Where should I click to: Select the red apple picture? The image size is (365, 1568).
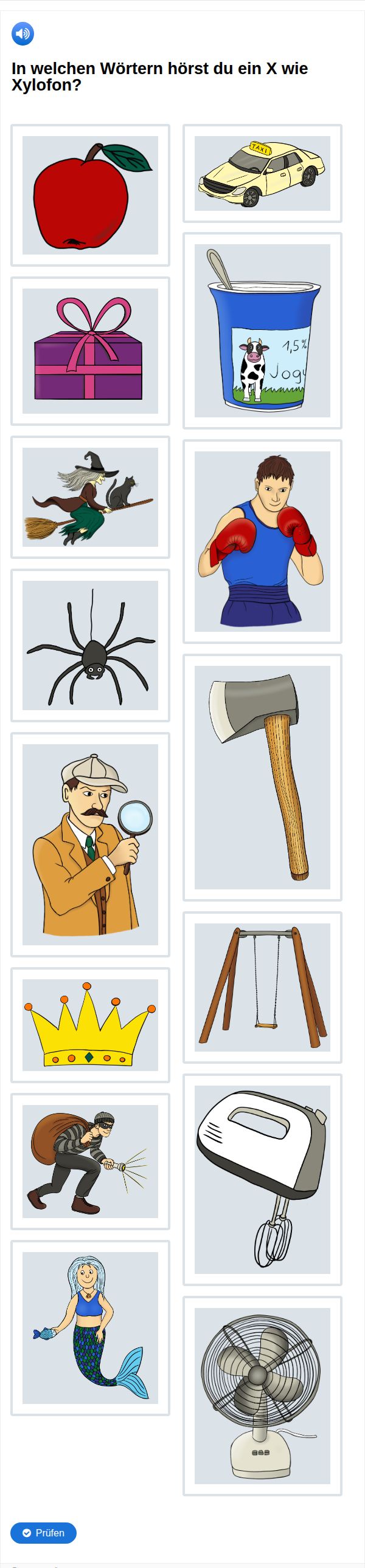[x=90, y=196]
